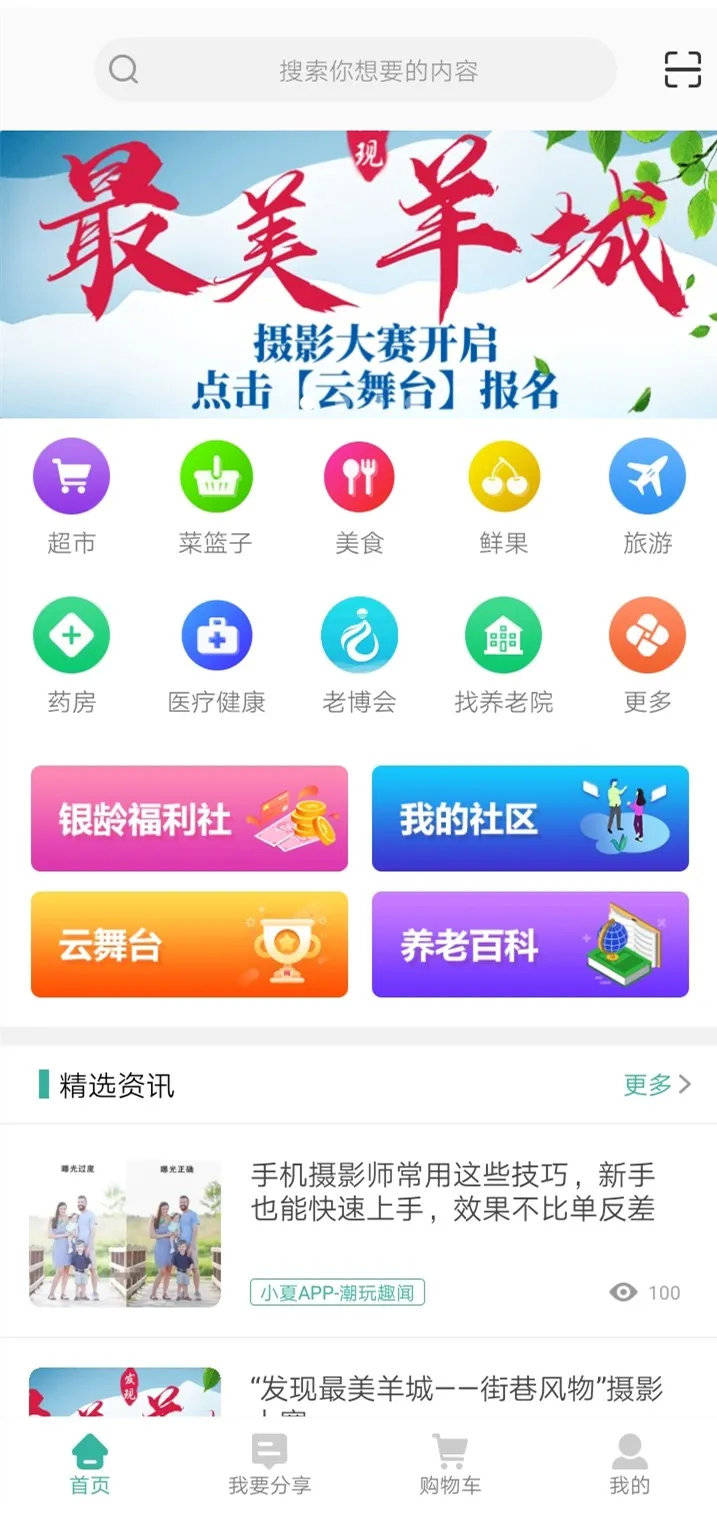
Task: Open the QR scan icon
Action: click(682, 70)
